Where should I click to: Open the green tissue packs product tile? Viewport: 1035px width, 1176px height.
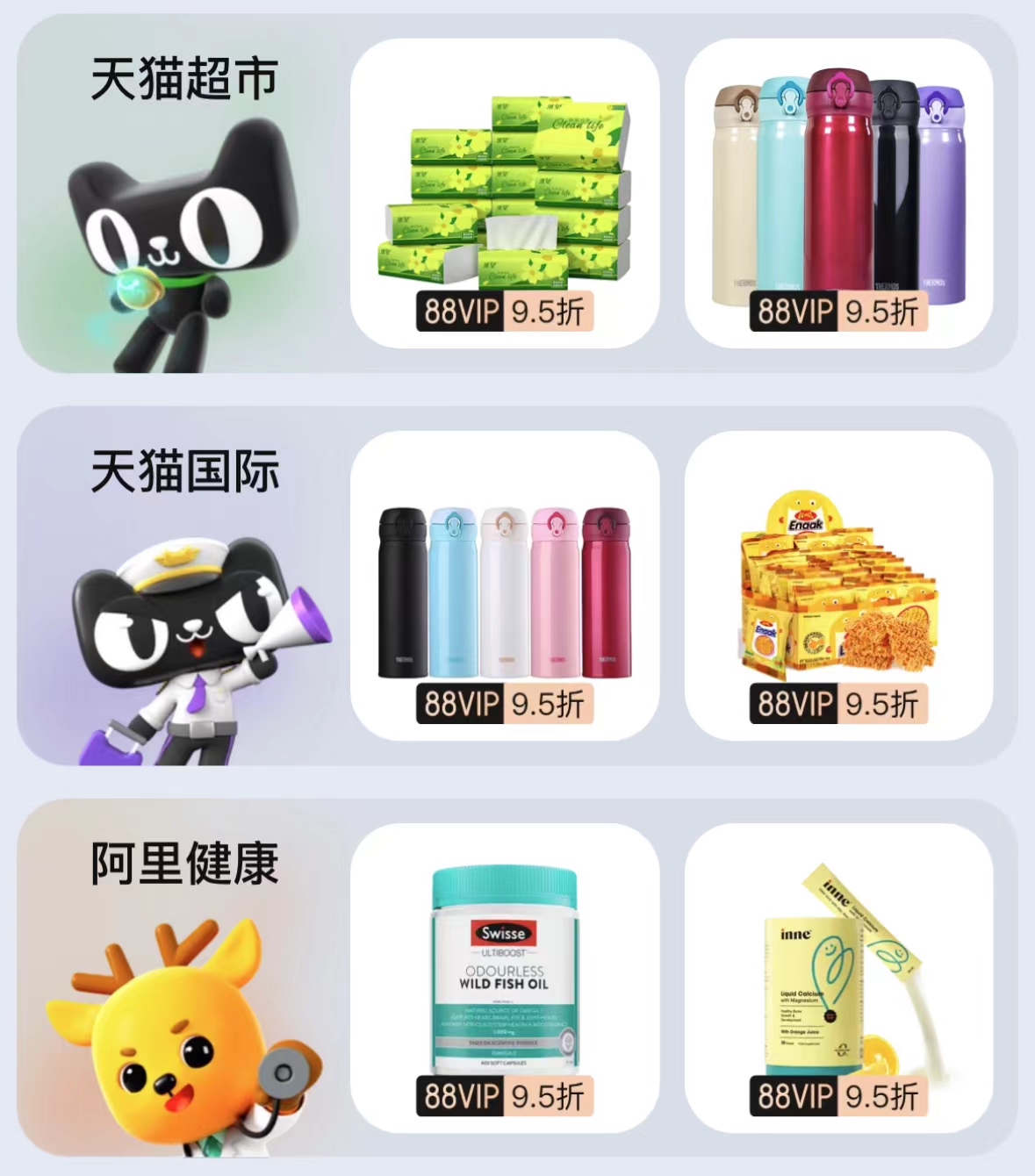tap(505, 193)
